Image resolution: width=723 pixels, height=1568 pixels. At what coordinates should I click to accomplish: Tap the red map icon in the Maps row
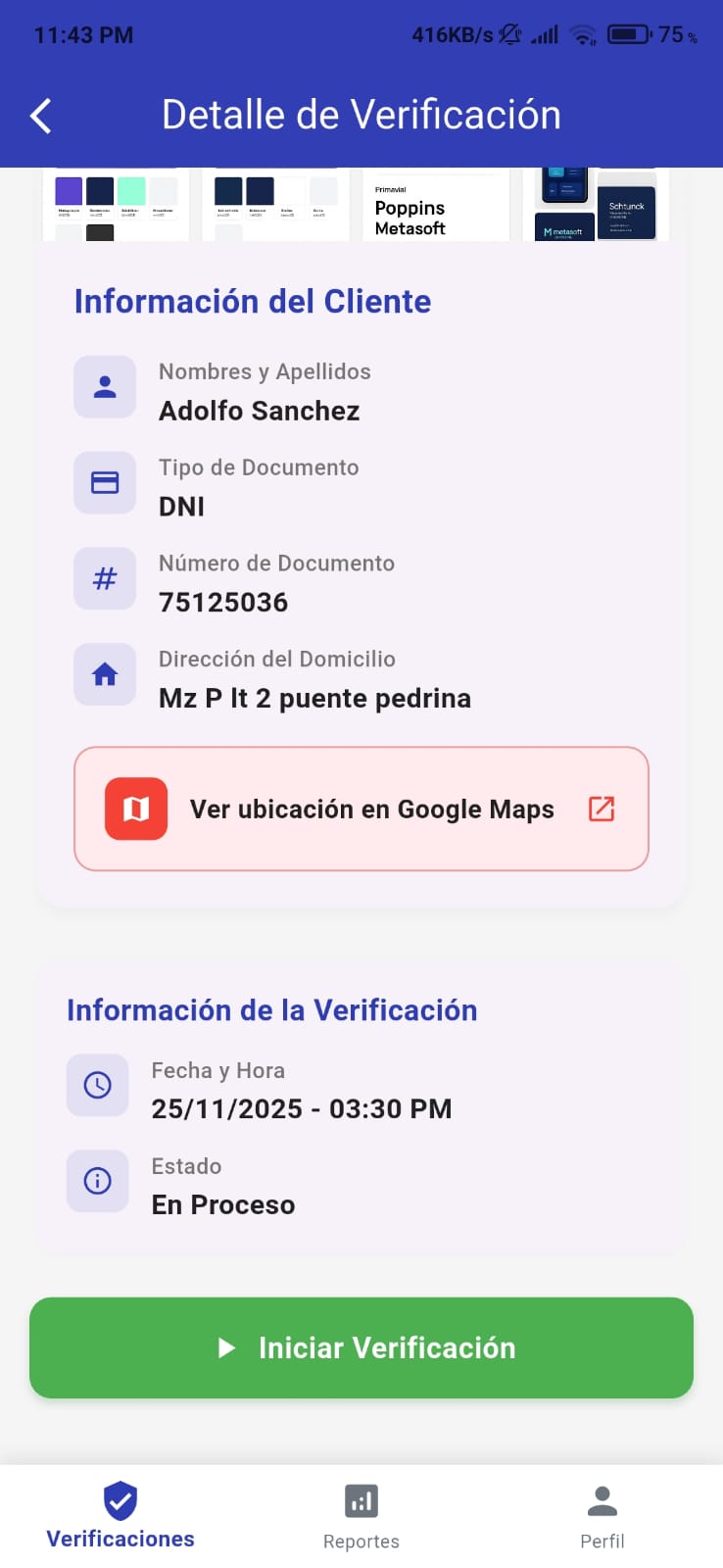point(135,808)
